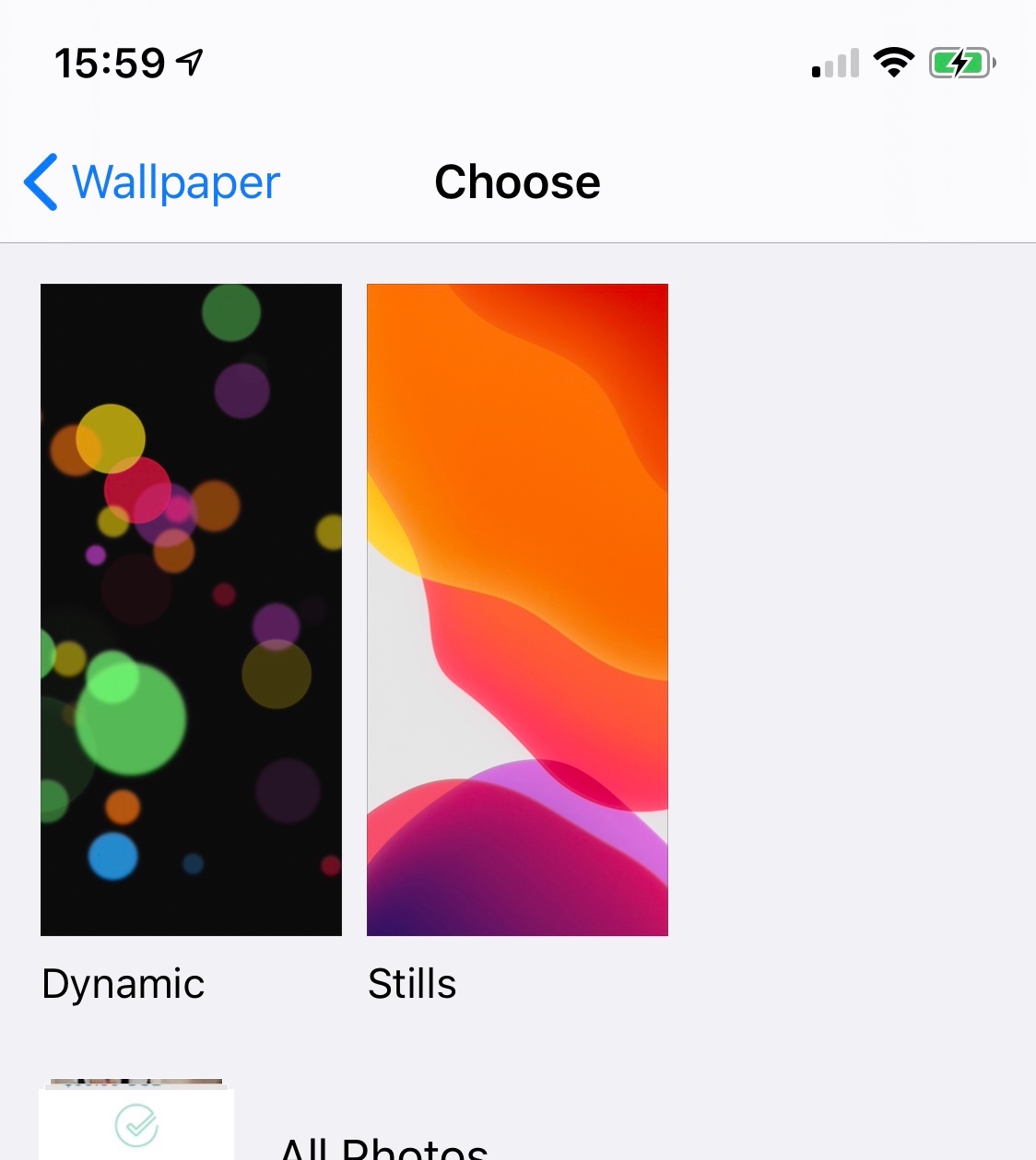Tap the location services arrow beside the clock
The height and width of the screenshot is (1160, 1036).
pos(188,63)
